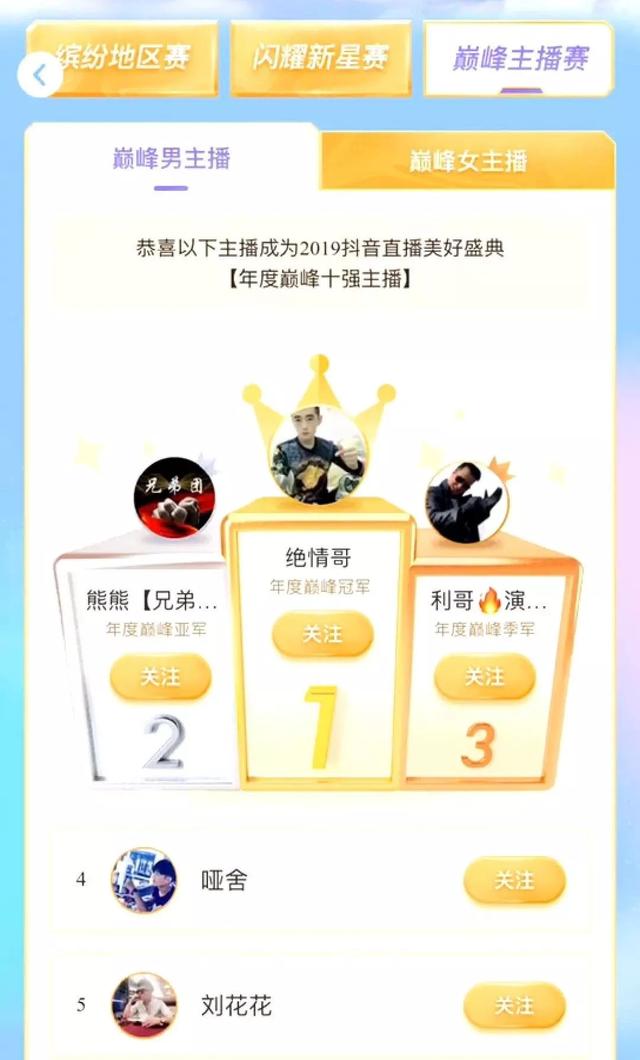This screenshot has height=1060, width=640.
Task: Follow third place 利哥
Action: [x=484, y=677]
